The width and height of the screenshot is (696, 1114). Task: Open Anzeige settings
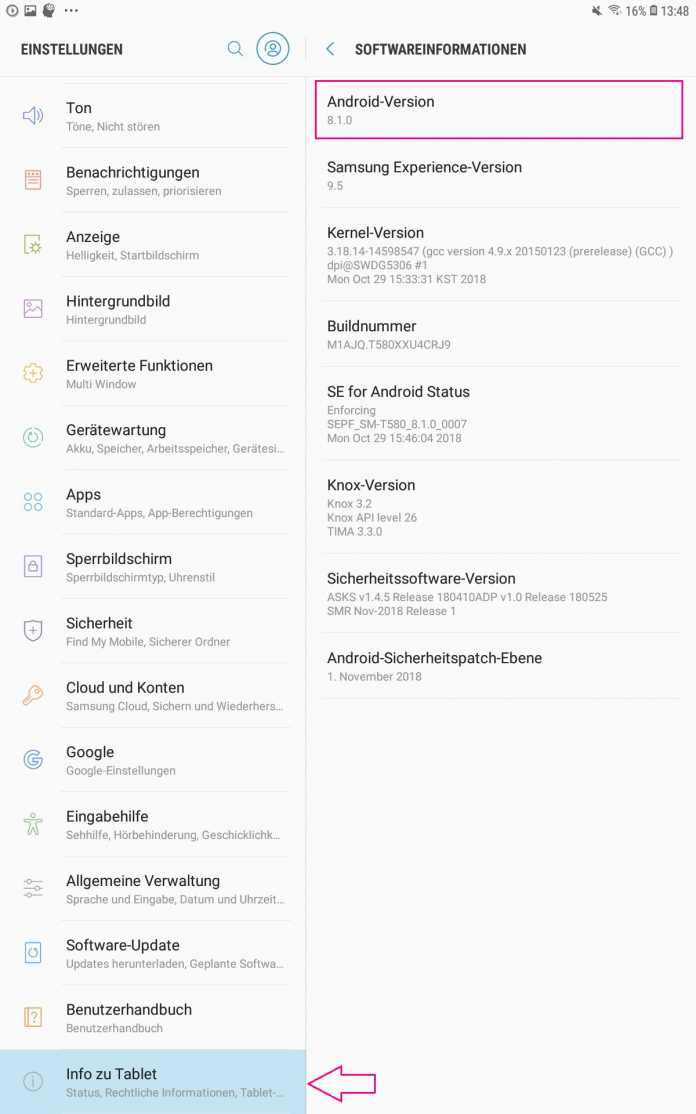pos(152,245)
